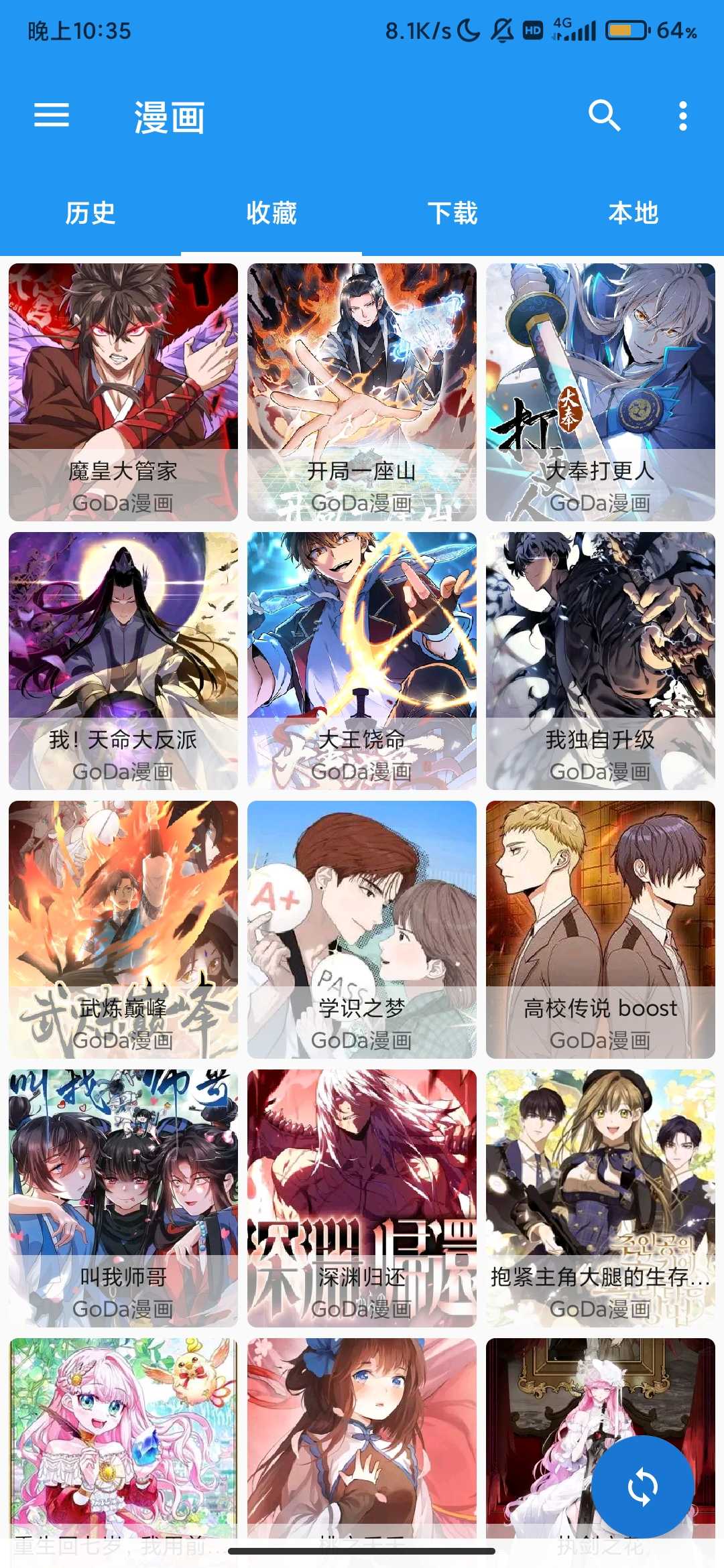This screenshot has width=724, height=1568.
Task: Open the manga 我独自升级
Action: pos(600,661)
